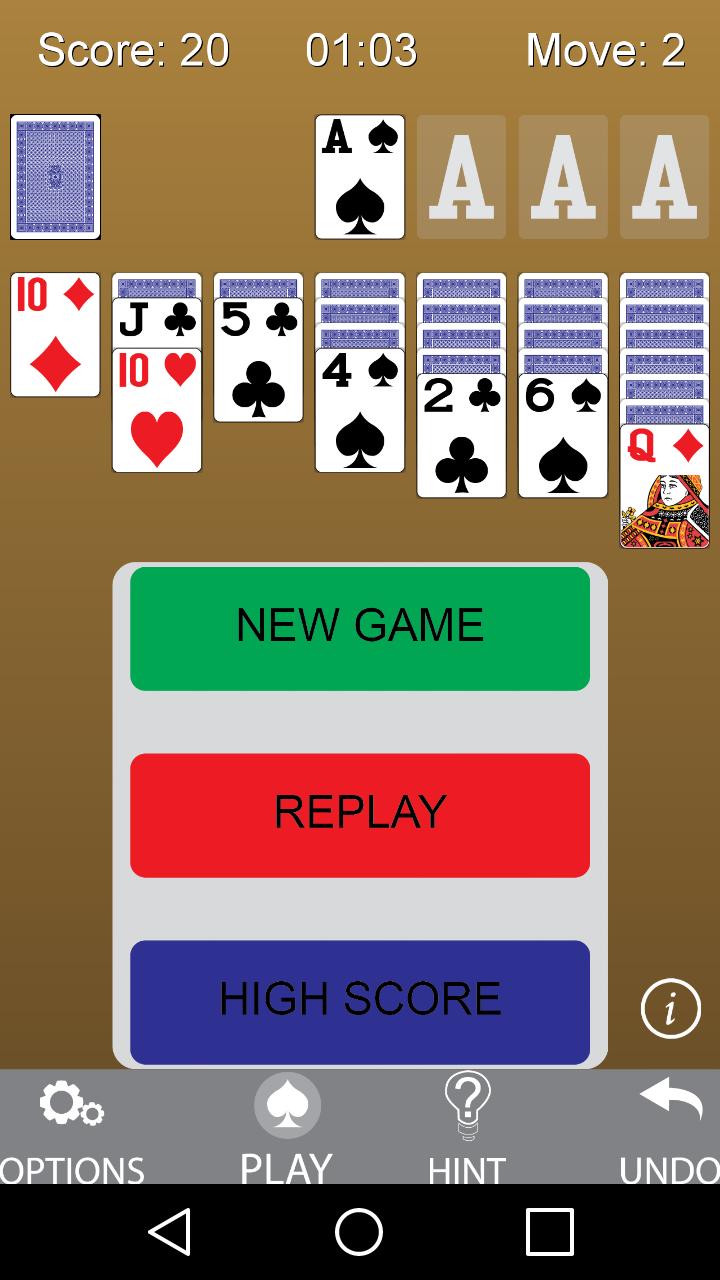Image resolution: width=720 pixels, height=1280 pixels.
Task: Start a NEW GAME
Action: point(360,627)
